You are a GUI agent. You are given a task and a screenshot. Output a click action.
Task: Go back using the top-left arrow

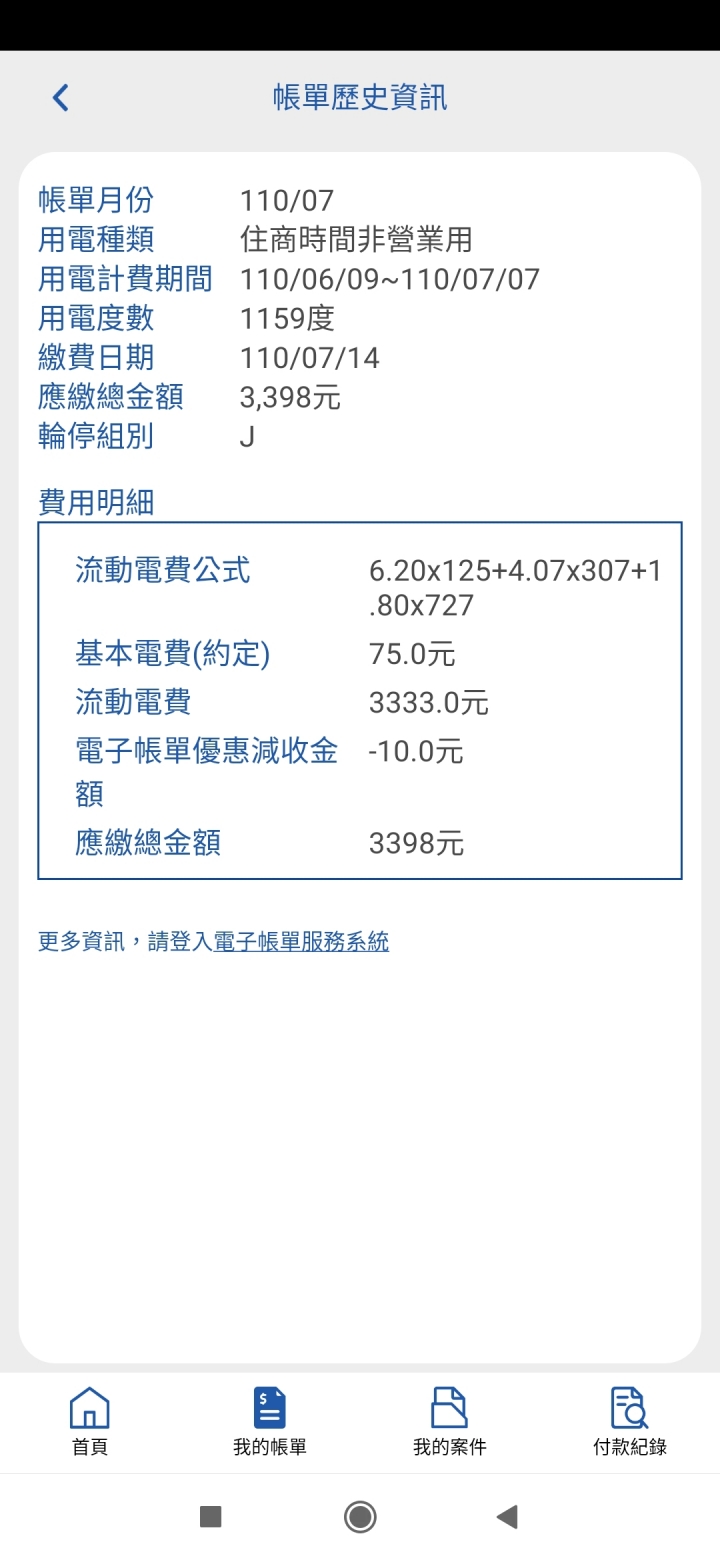coord(61,97)
